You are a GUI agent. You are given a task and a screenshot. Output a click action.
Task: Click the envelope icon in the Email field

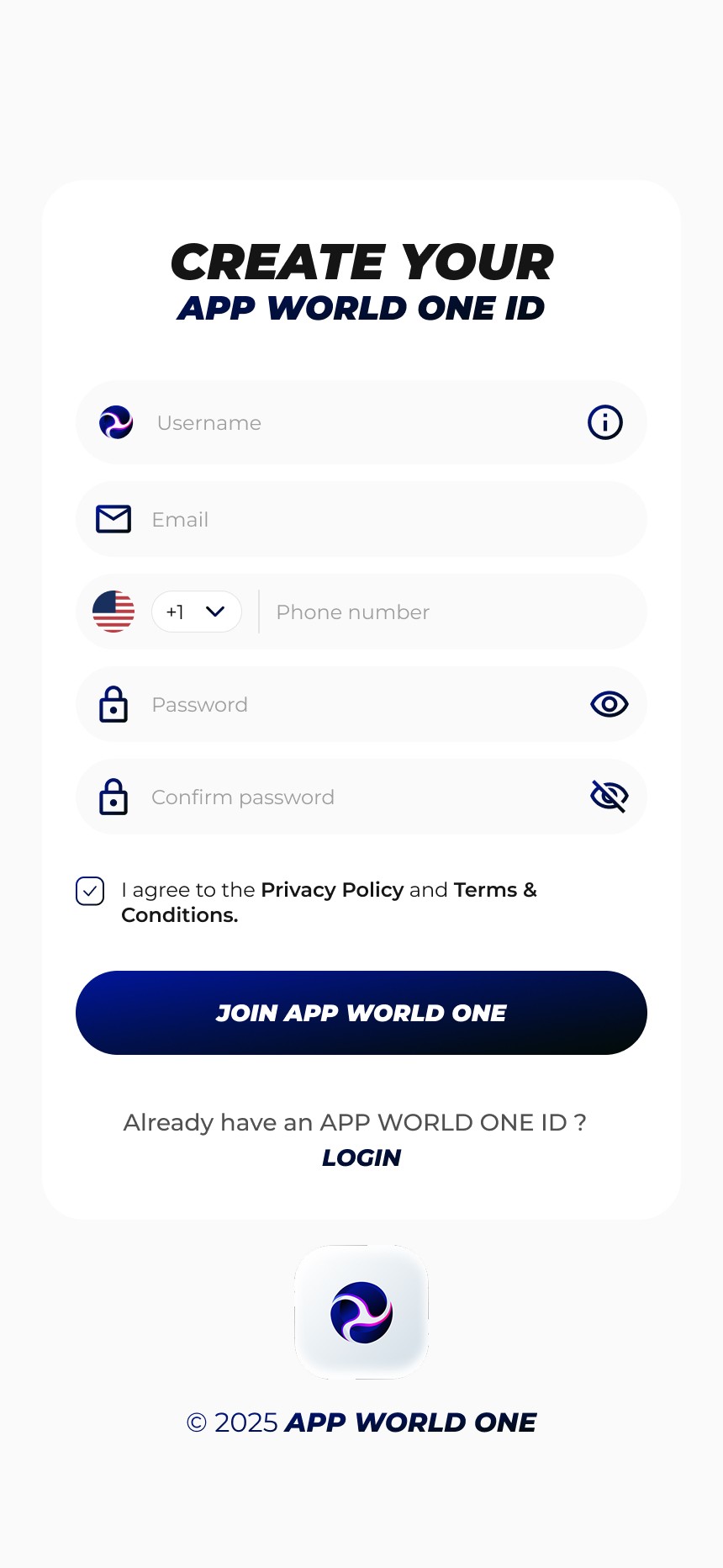(114, 519)
